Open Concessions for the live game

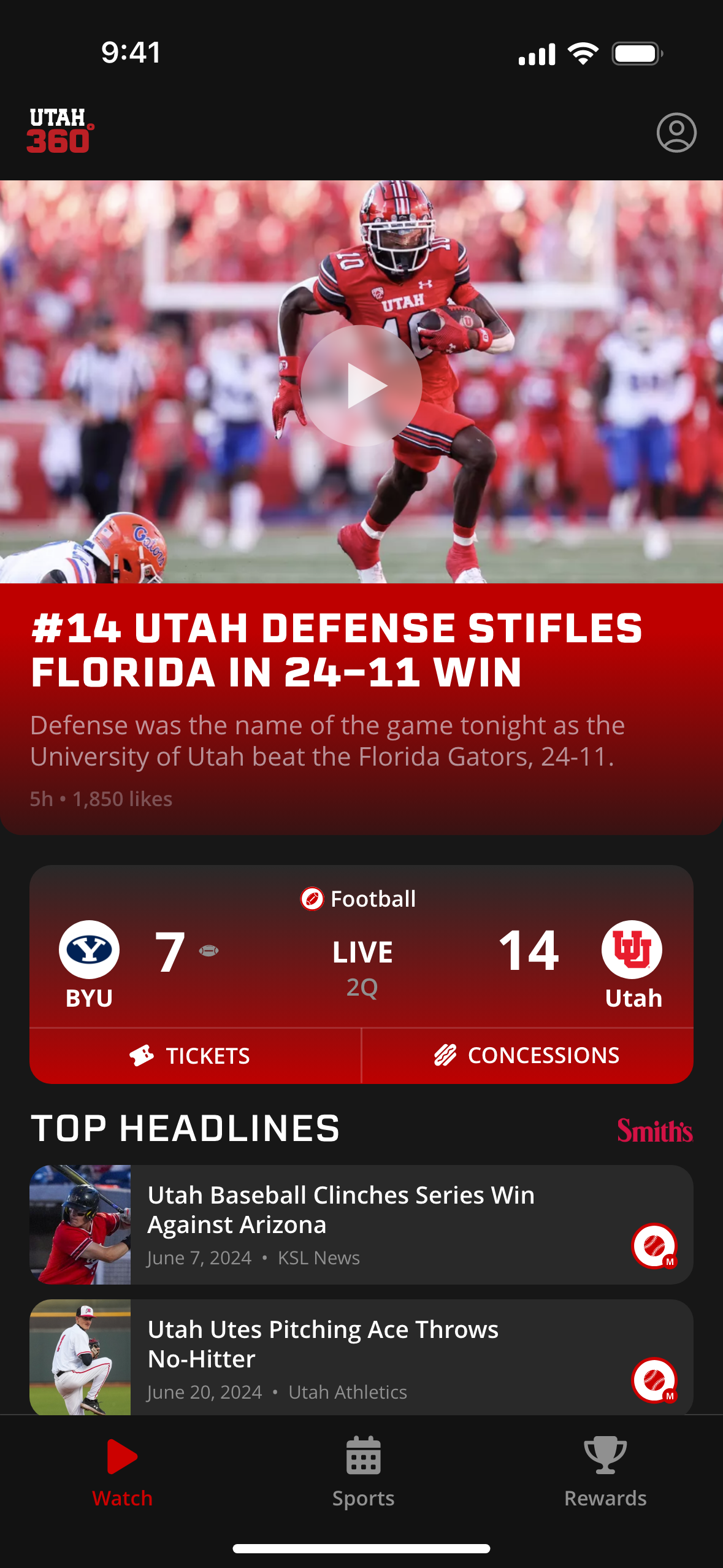527,1055
